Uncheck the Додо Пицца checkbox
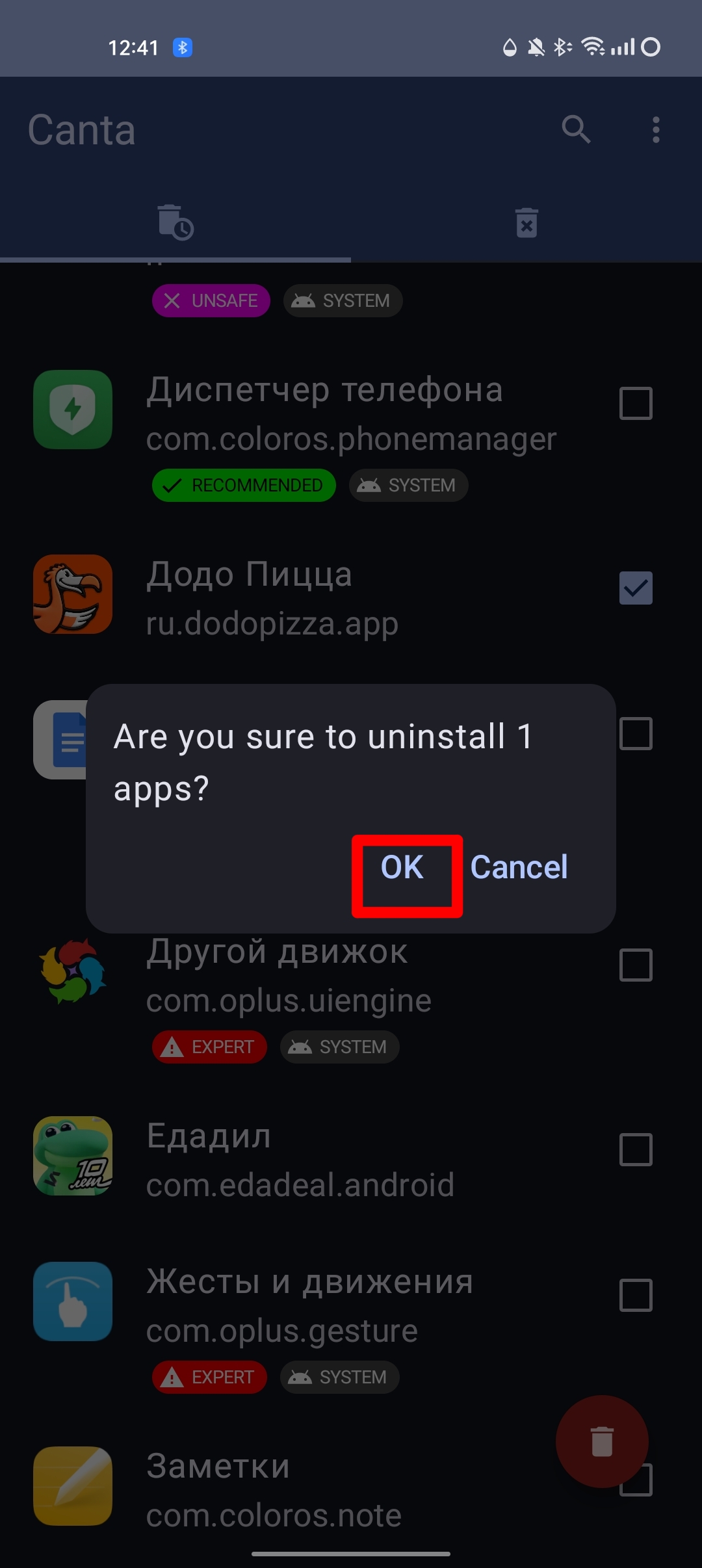Image resolution: width=702 pixels, height=1568 pixels. [x=636, y=588]
